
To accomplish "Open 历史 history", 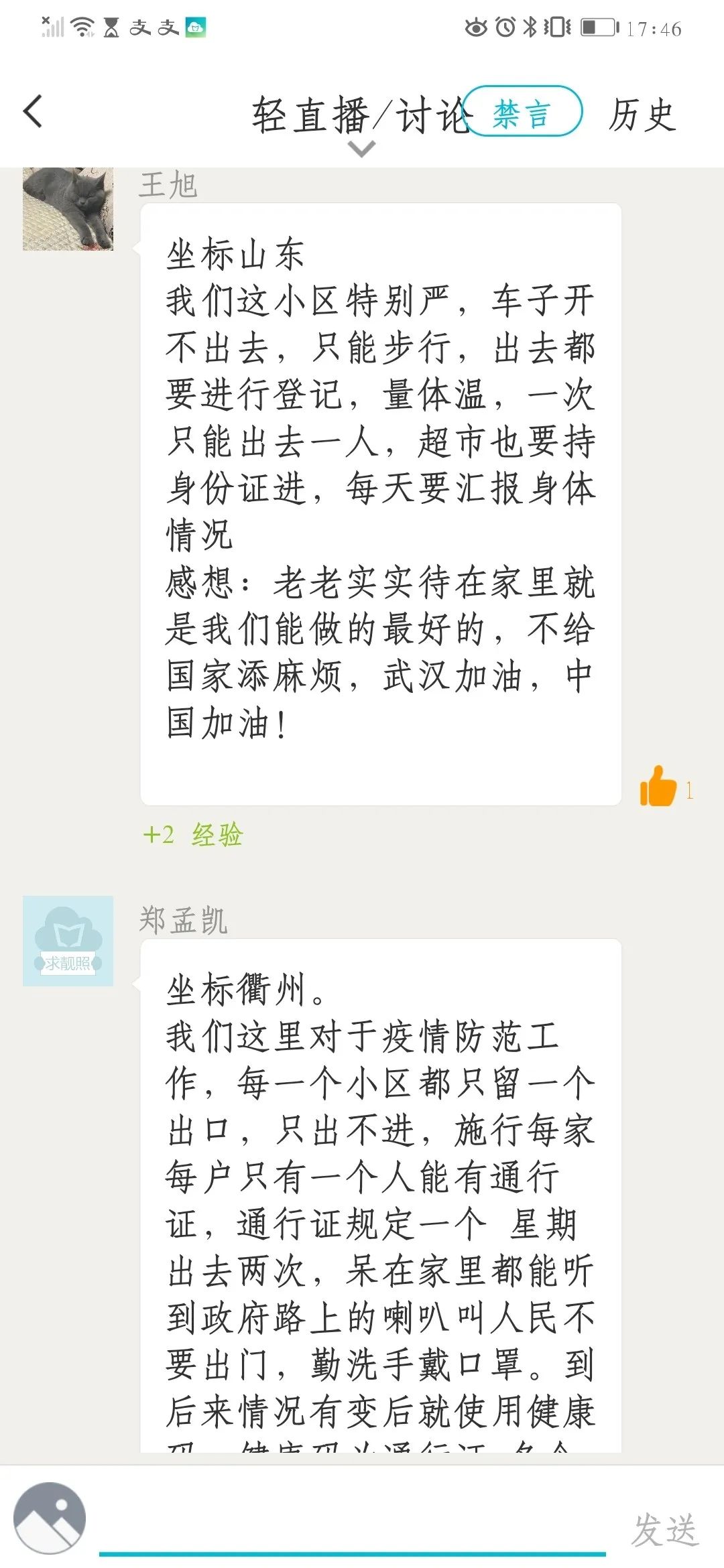I will (641, 115).
